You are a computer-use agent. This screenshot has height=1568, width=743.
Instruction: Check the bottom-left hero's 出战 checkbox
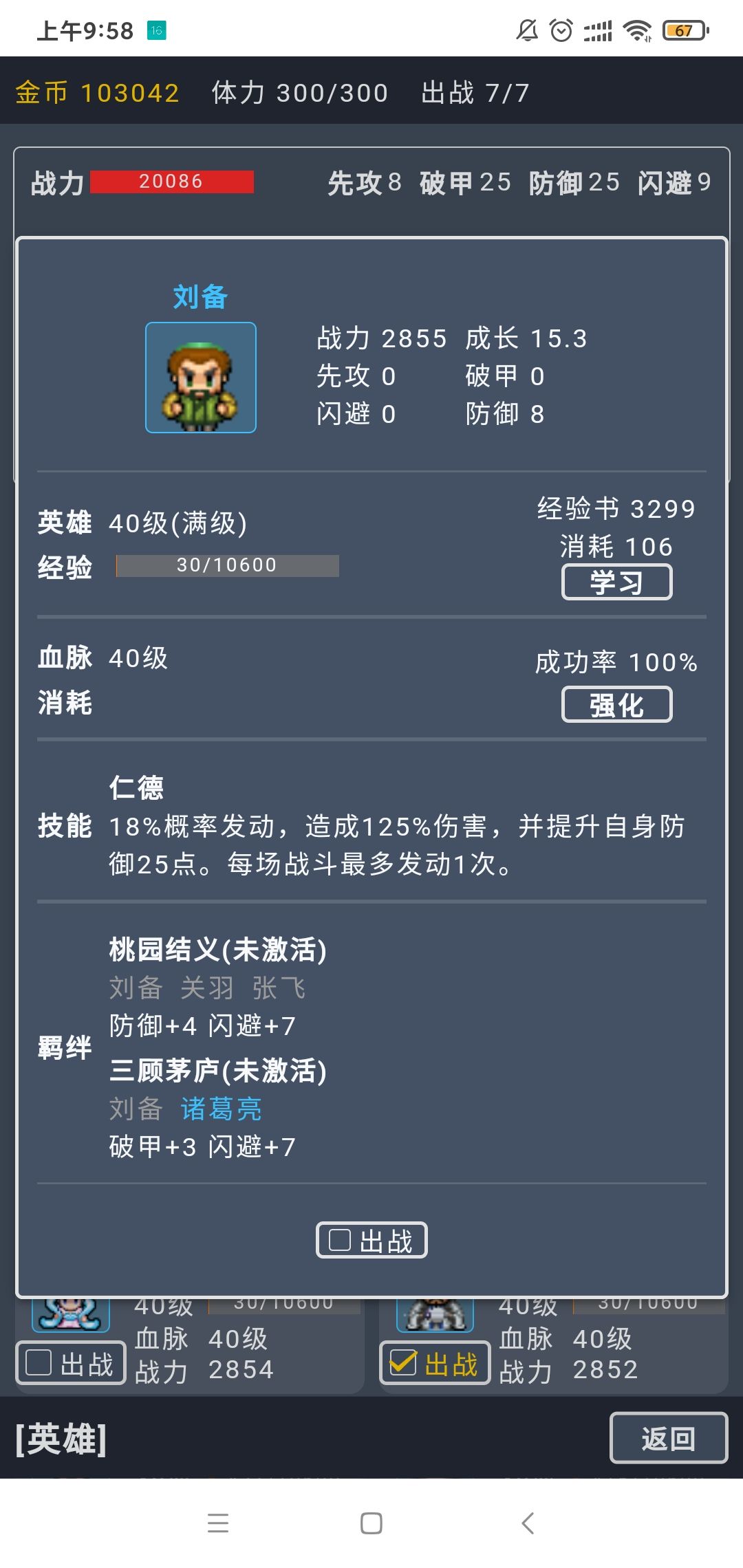69,1362
